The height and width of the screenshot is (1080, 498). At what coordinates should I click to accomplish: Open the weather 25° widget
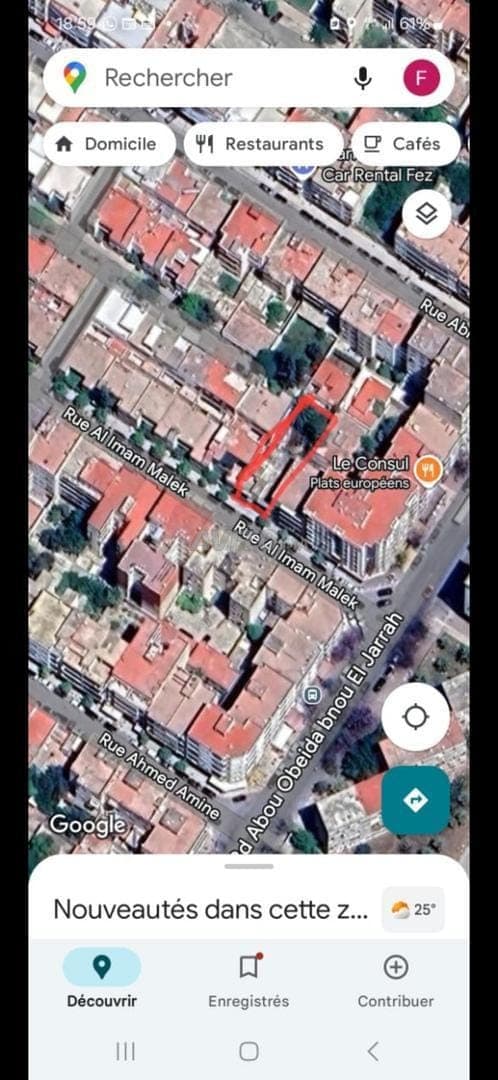[x=413, y=909]
